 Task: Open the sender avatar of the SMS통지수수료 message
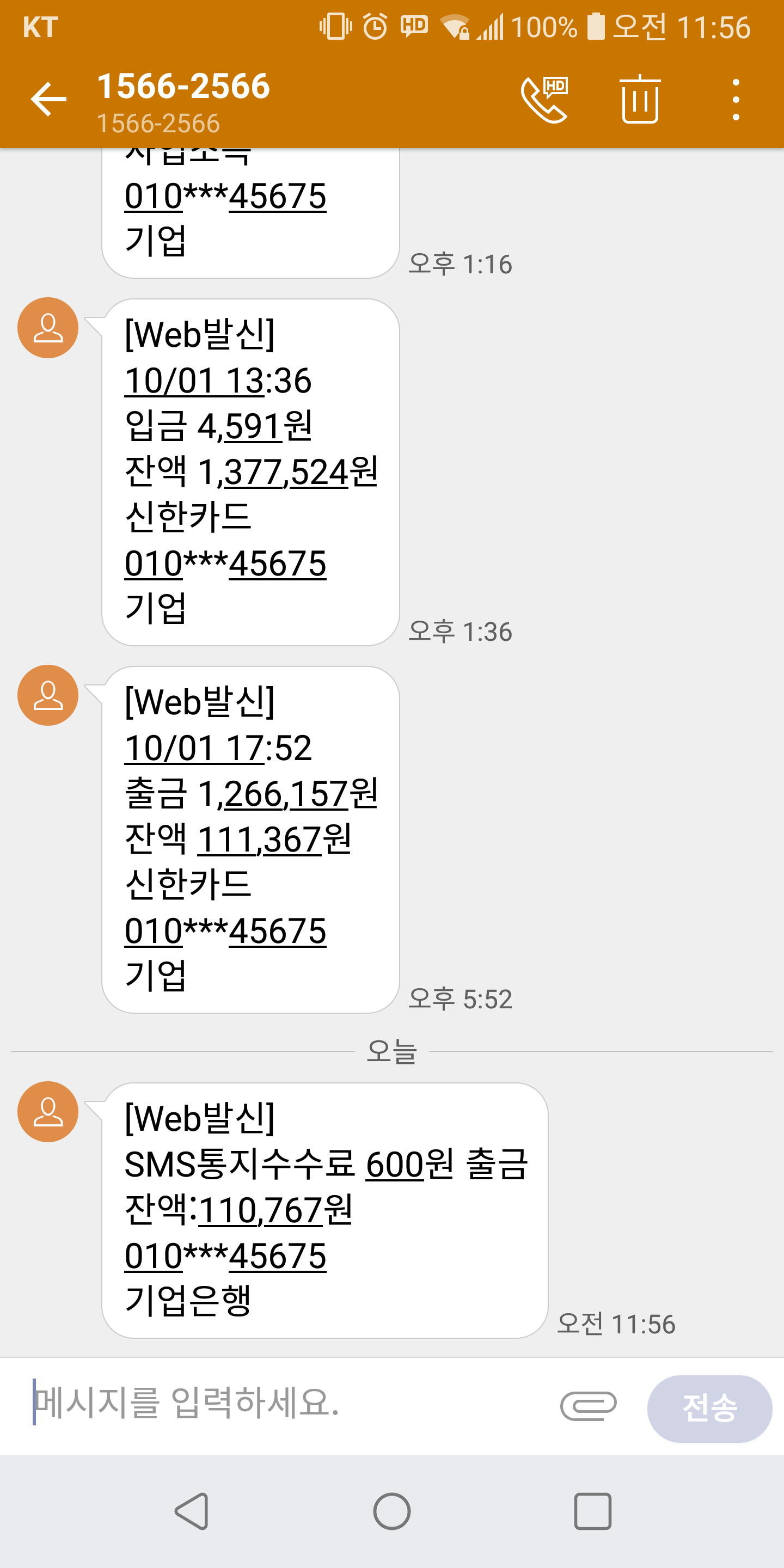pyautogui.click(x=48, y=1111)
